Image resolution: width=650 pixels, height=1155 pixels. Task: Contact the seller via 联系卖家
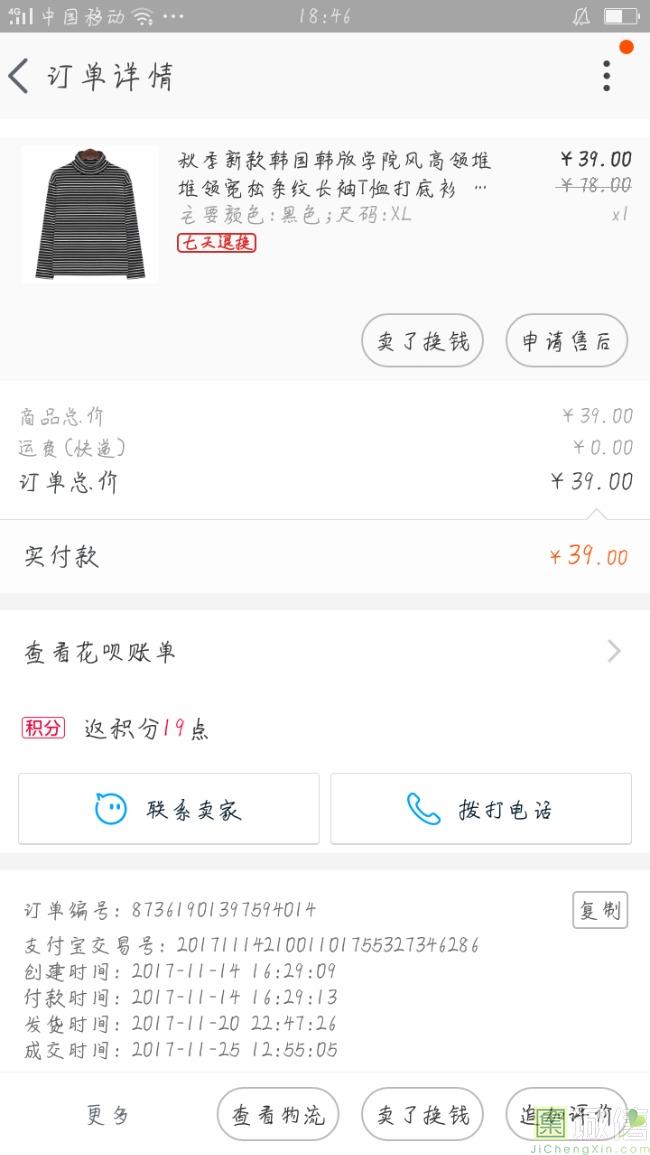pyautogui.click(x=169, y=809)
